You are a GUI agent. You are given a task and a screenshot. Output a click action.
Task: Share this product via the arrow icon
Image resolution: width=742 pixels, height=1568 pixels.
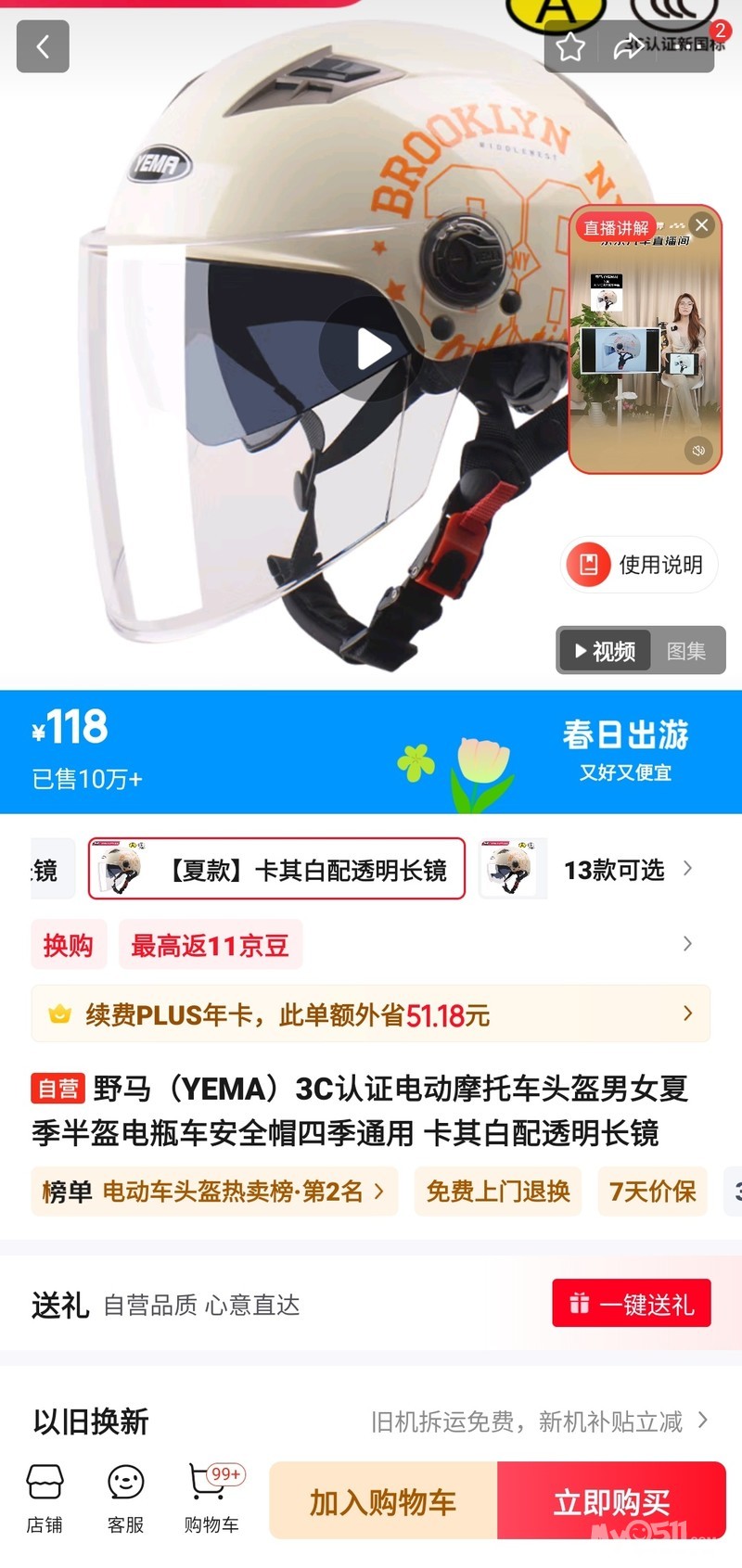[628, 46]
